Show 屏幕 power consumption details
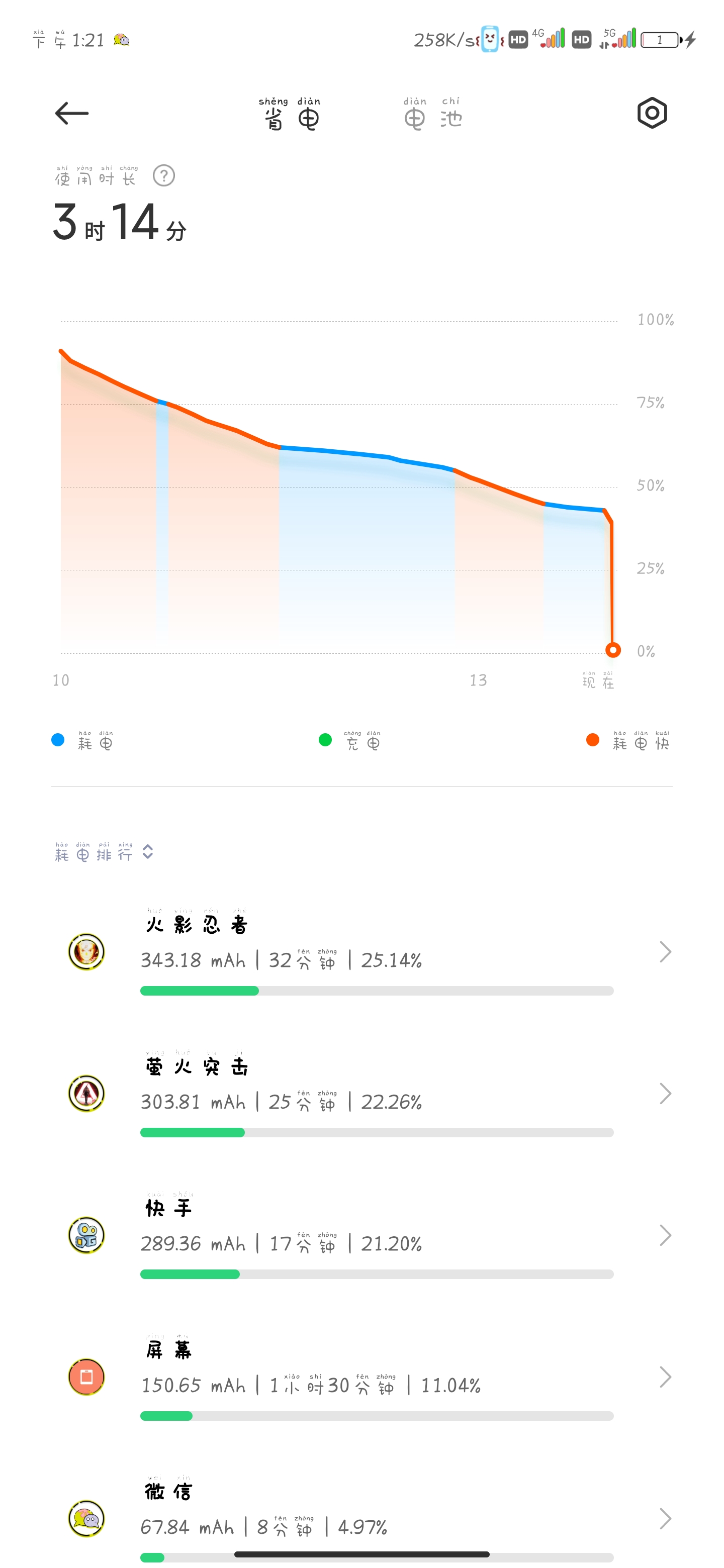The image size is (724, 1568). pos(361,1378)
